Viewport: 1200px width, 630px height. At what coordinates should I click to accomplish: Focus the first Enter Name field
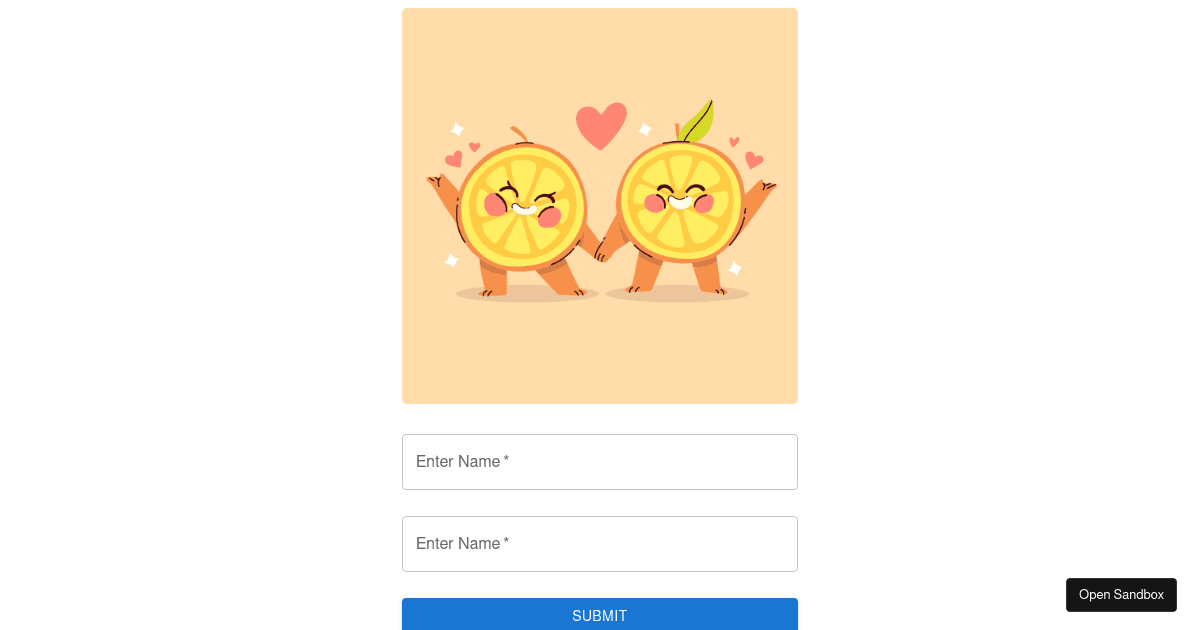coord(600,462)
